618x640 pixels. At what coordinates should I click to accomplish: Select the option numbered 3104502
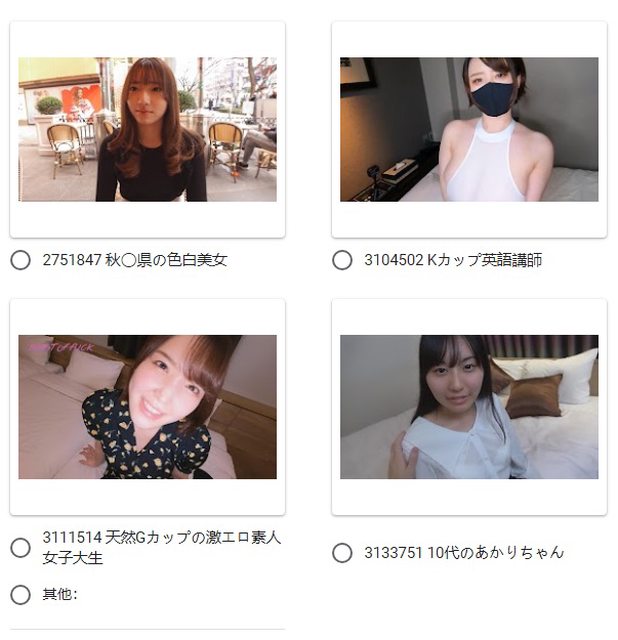tap(342, 260)
